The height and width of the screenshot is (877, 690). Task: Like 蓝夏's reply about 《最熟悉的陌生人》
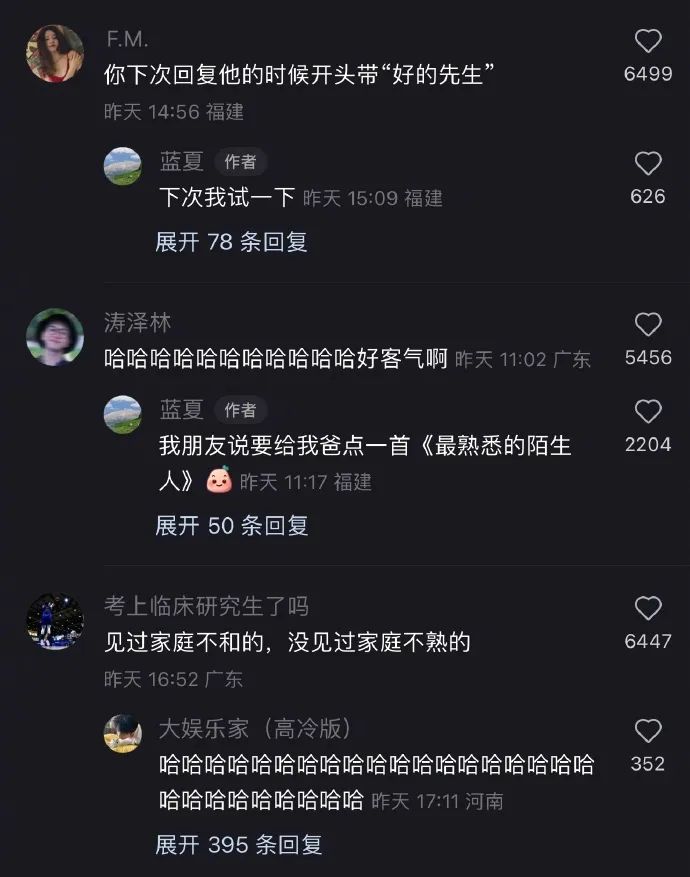648,411
